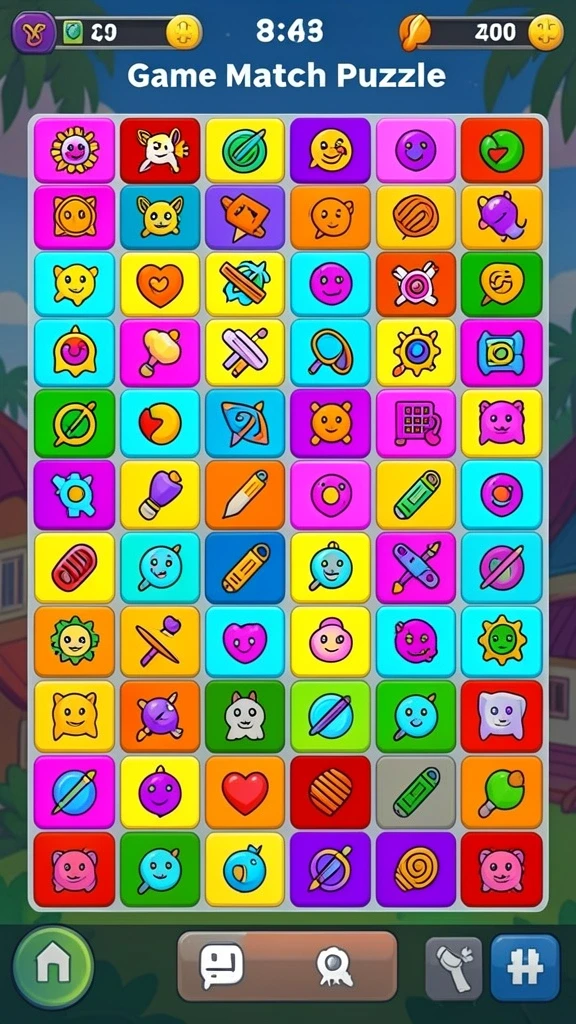Viewport: 576px width, 1024px height.
Task: Open the chat bubble in bottom bar
Action: (221, 966)
